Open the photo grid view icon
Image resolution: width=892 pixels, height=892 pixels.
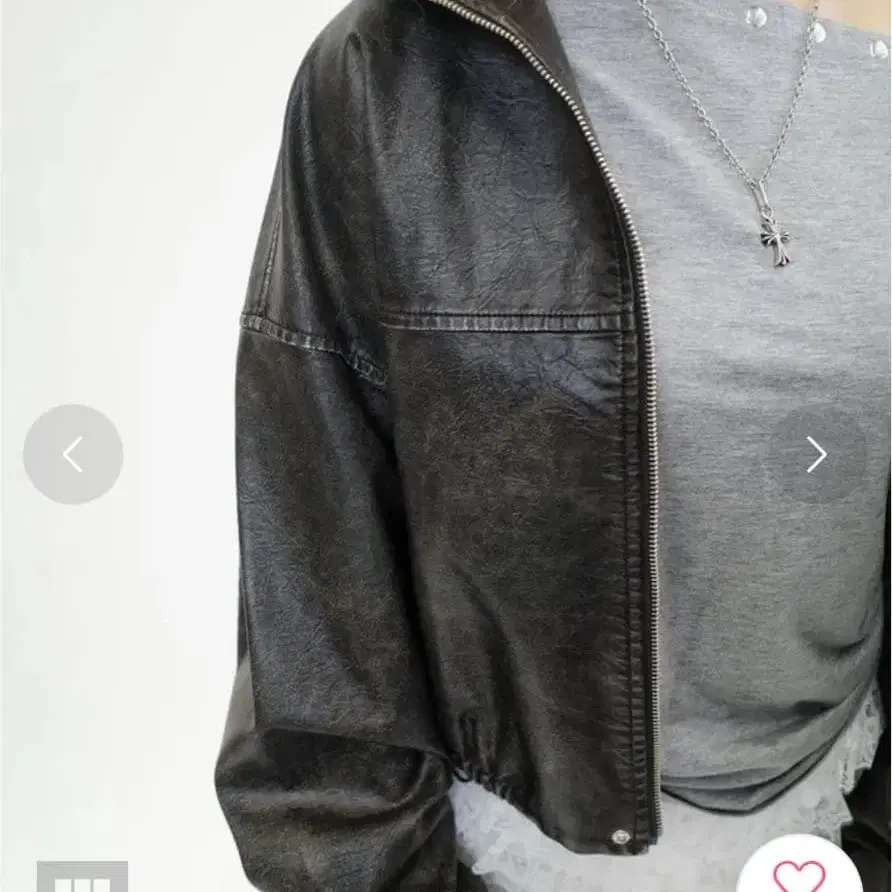pyautogui.click(x=82, y=877)
